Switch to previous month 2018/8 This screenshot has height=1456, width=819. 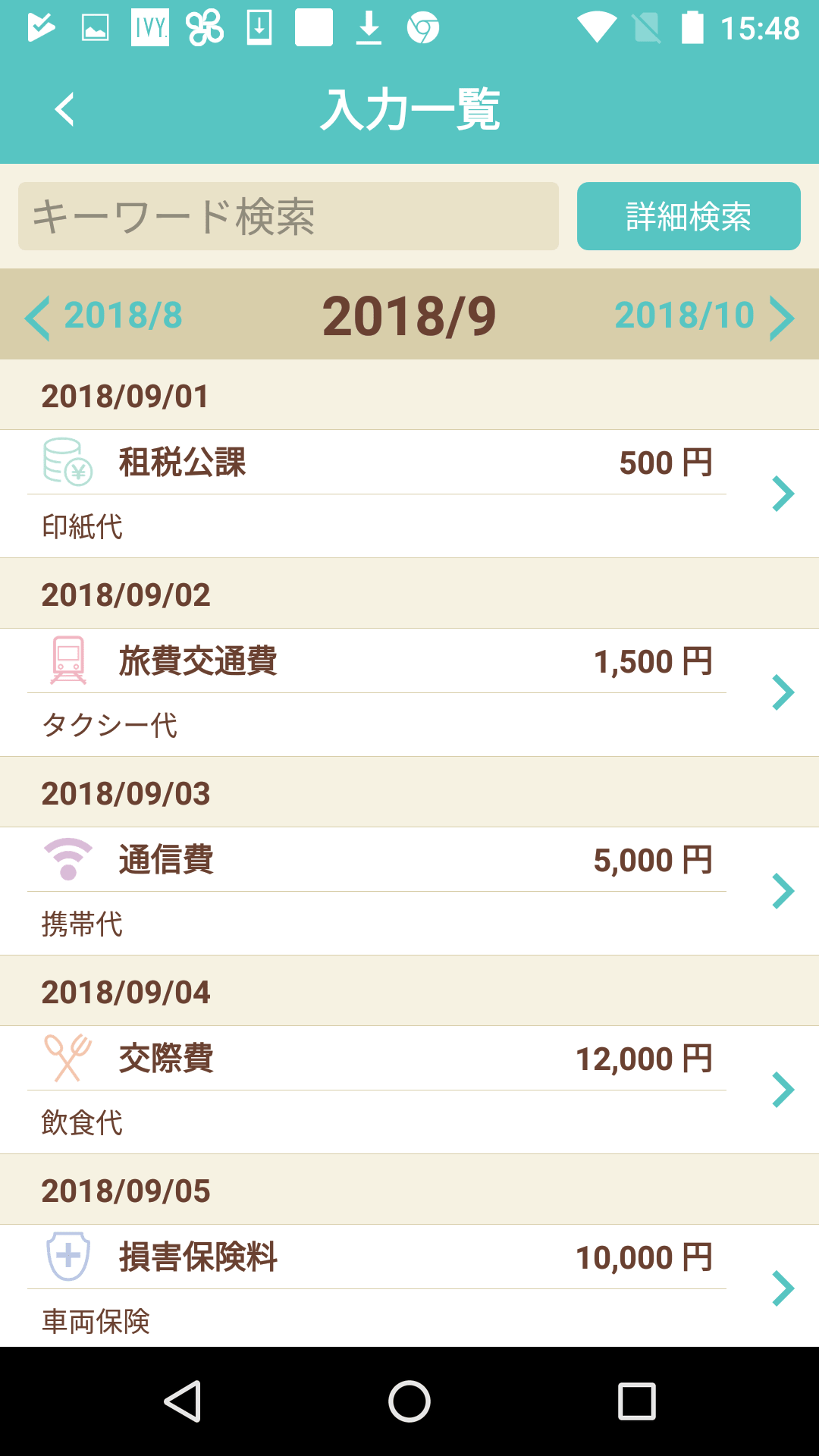coord(104,315)
